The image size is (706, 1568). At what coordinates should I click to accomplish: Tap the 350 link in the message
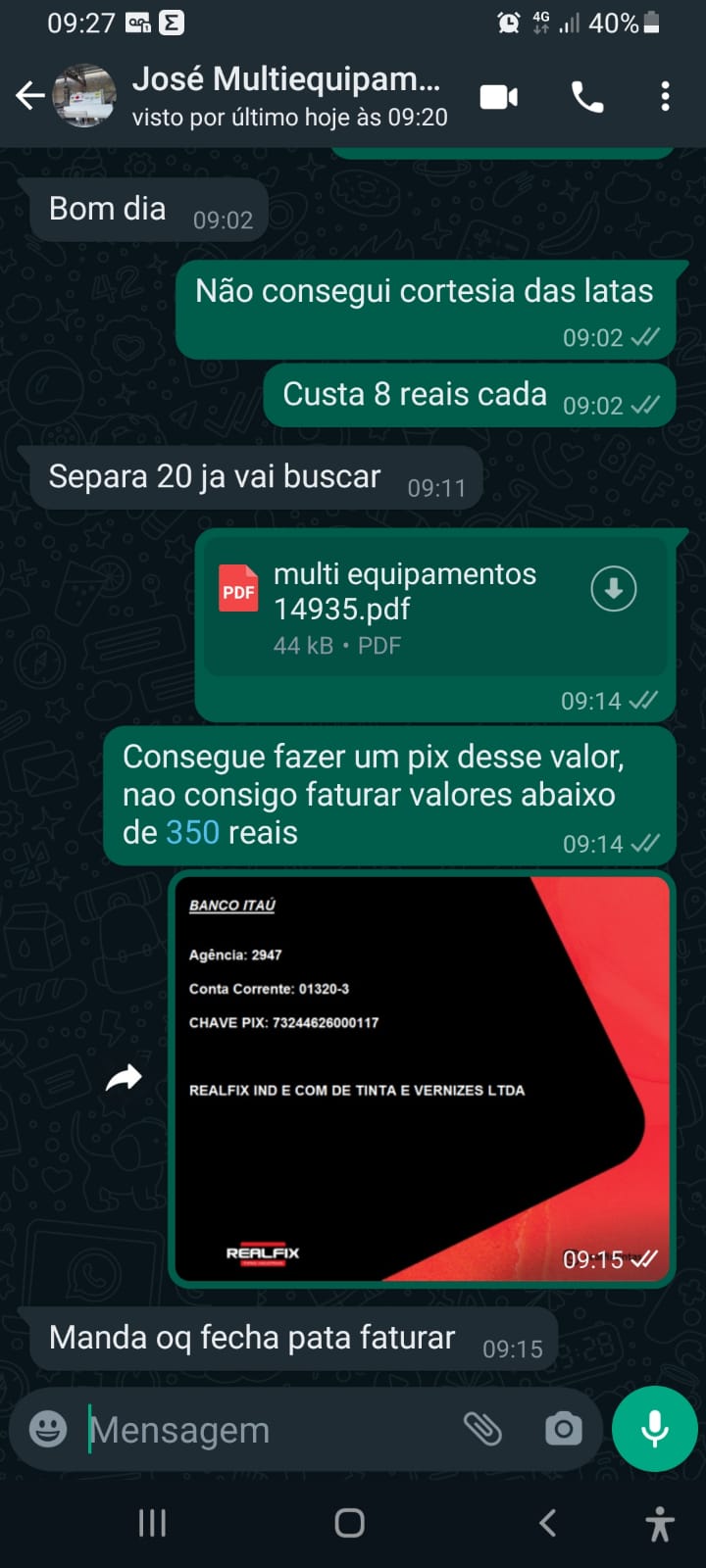[192, 832]
